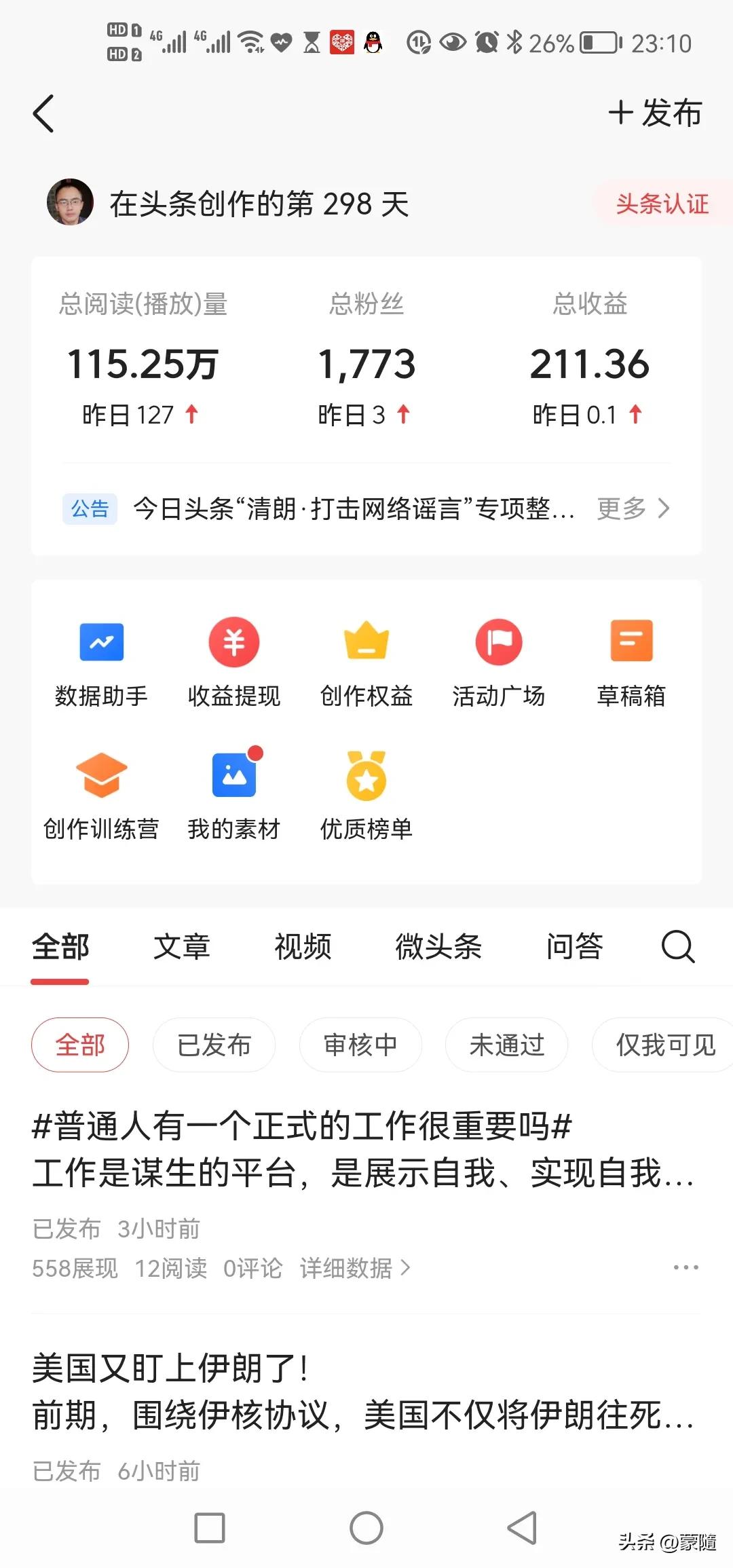Switch to the 视频 video tab
The height and width of the screenshot is (1568, 733).
pyautogui.click(x=301, y=947)
